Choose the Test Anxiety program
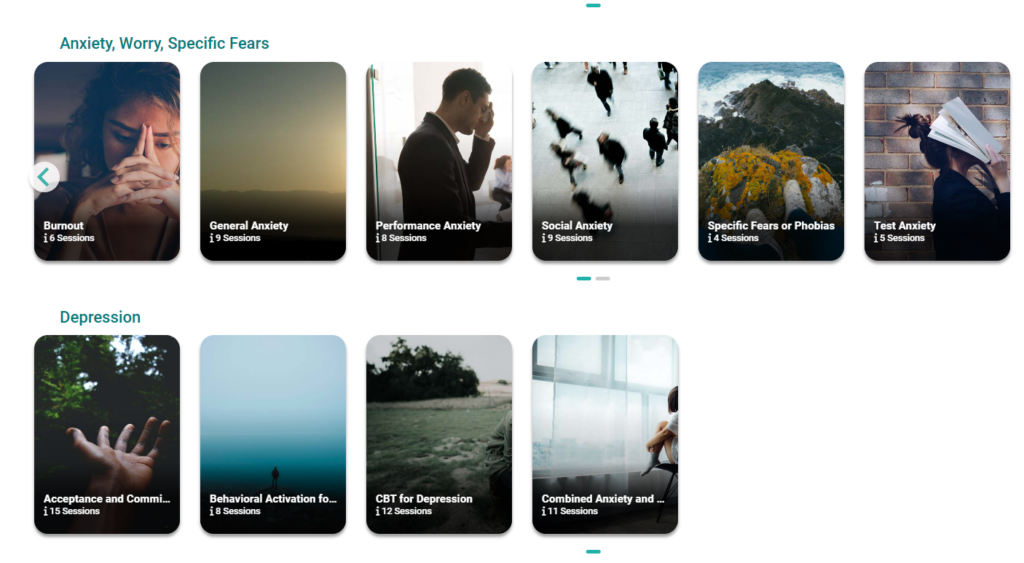The height and width of the screenshot is (563, 1024). tap(937, 161)
